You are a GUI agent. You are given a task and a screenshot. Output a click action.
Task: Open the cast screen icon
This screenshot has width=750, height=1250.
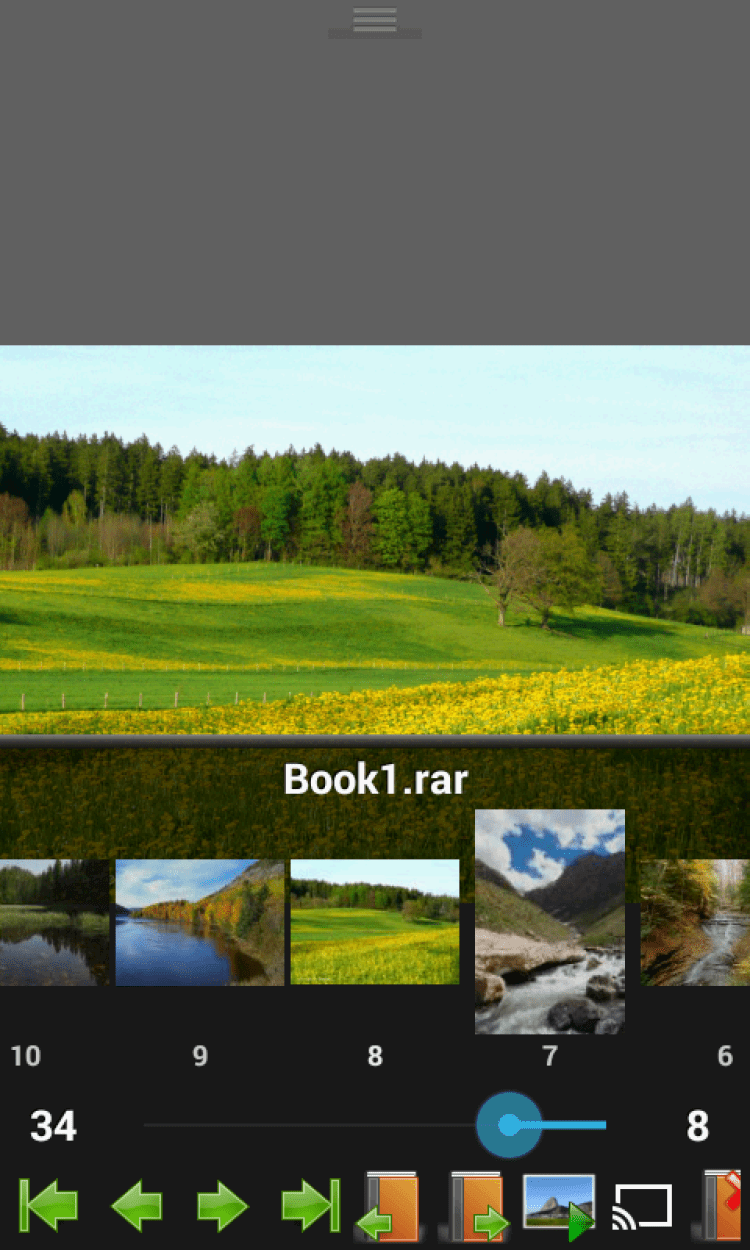coord(642,1206)
